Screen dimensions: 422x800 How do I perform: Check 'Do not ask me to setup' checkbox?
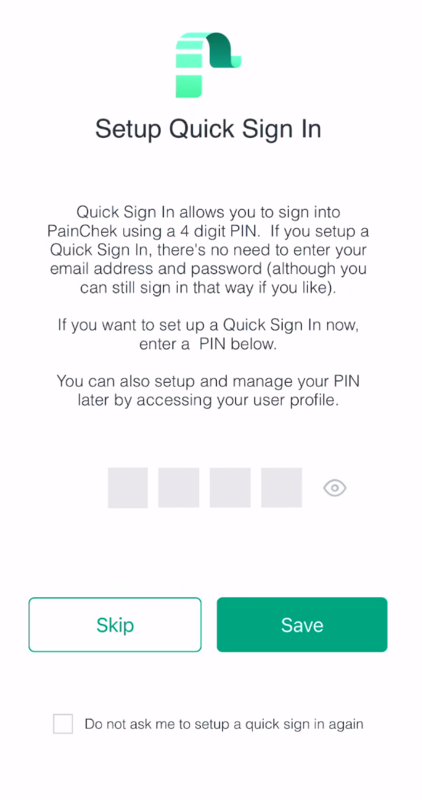tap(63, 723)
